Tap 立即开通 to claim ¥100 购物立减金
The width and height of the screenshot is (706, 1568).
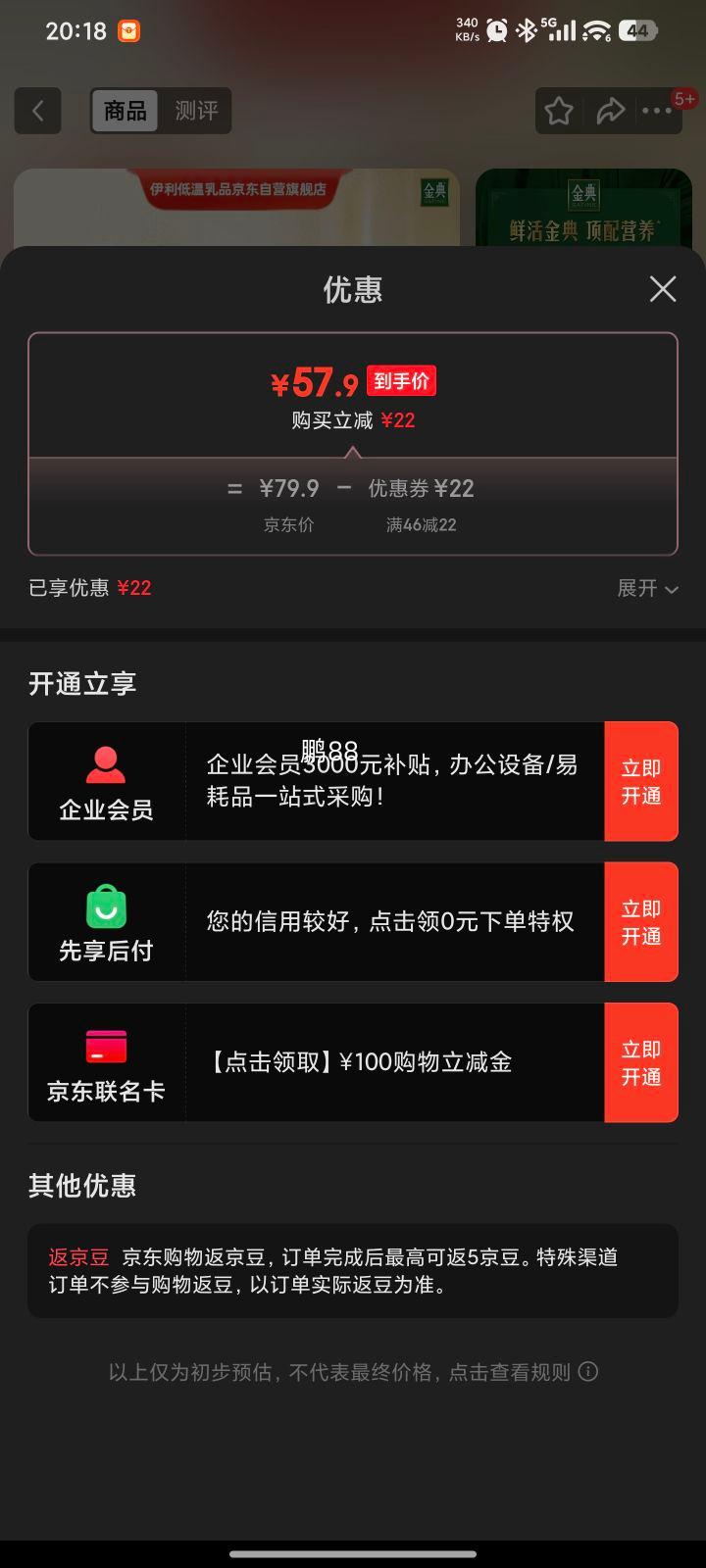click(641, 1062)
